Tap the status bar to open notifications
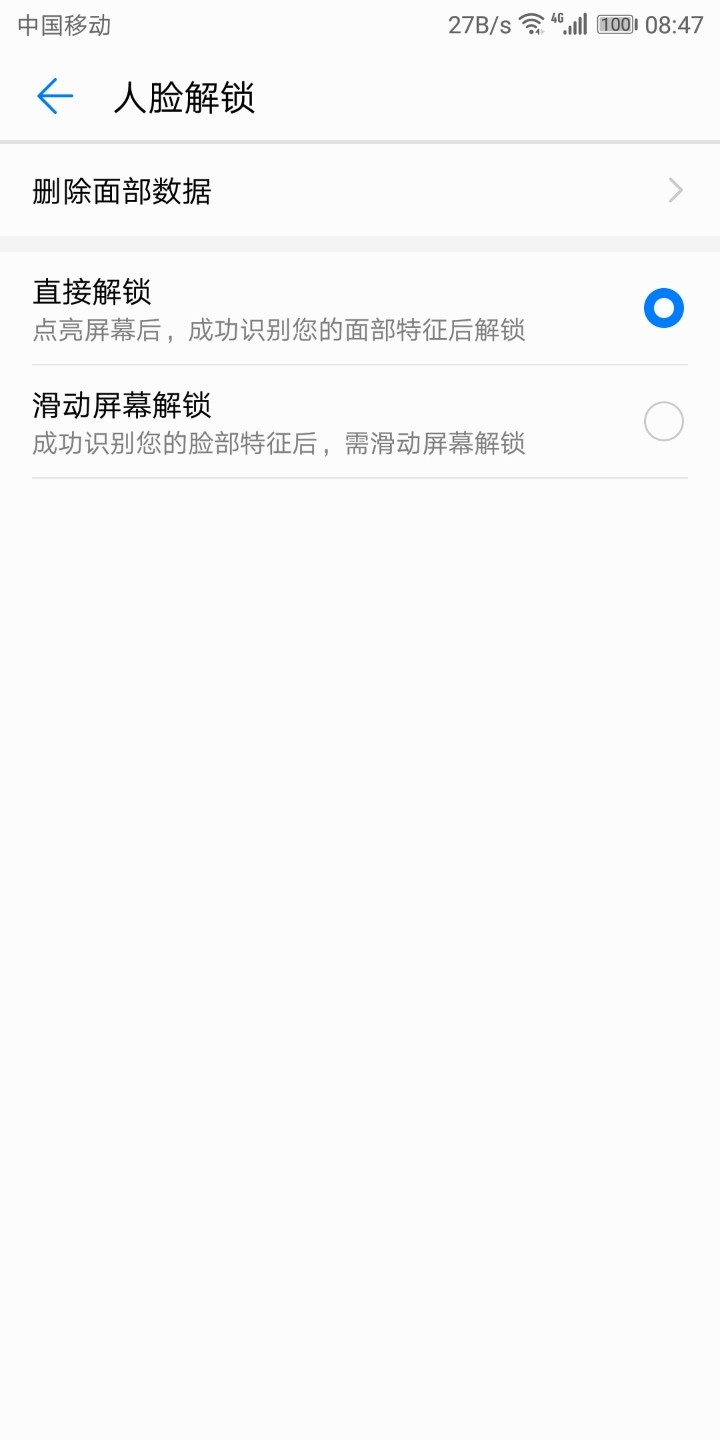 point(360,24)
